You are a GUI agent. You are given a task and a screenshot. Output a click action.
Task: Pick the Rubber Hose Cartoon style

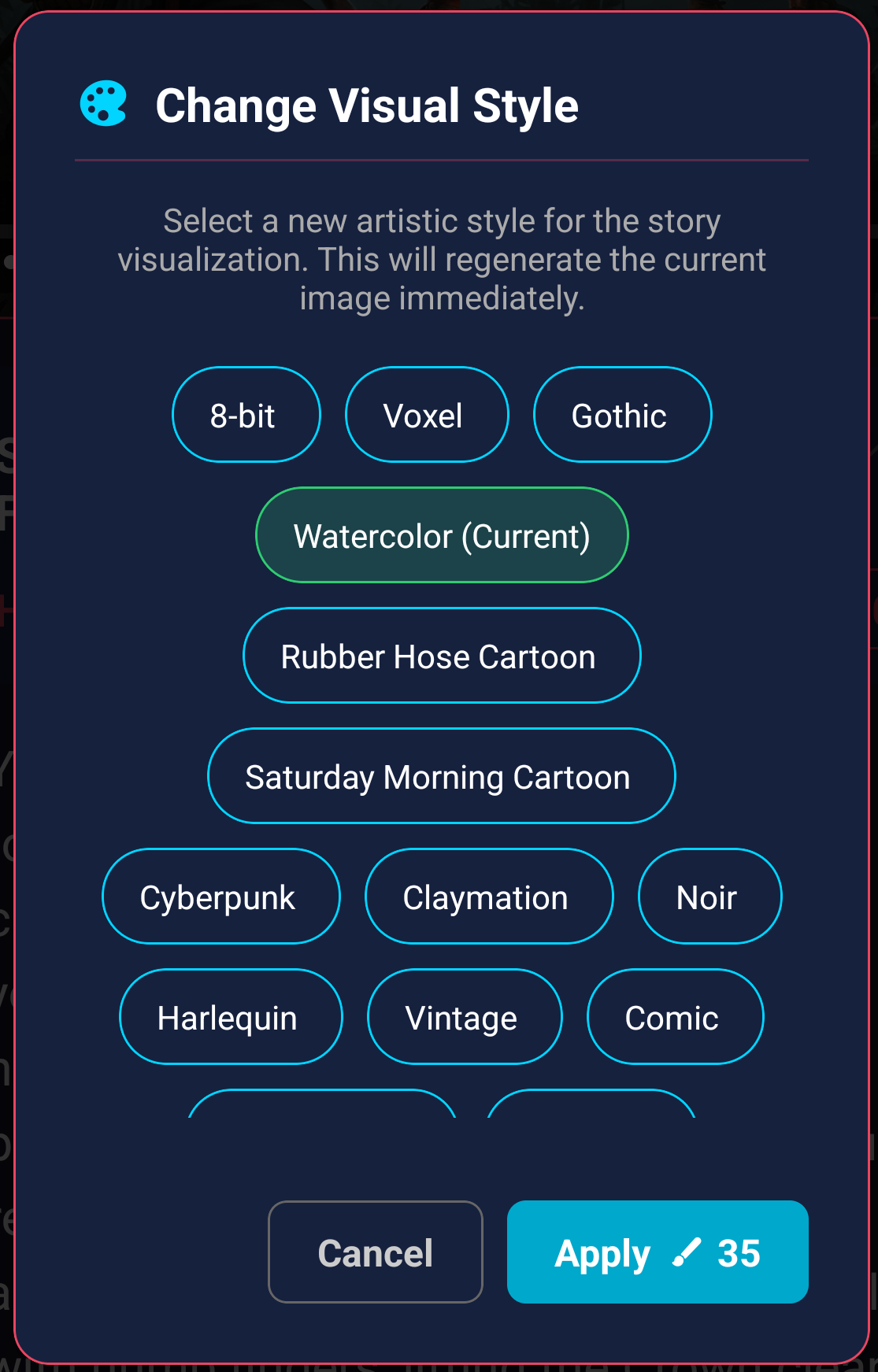coord(441,656)
